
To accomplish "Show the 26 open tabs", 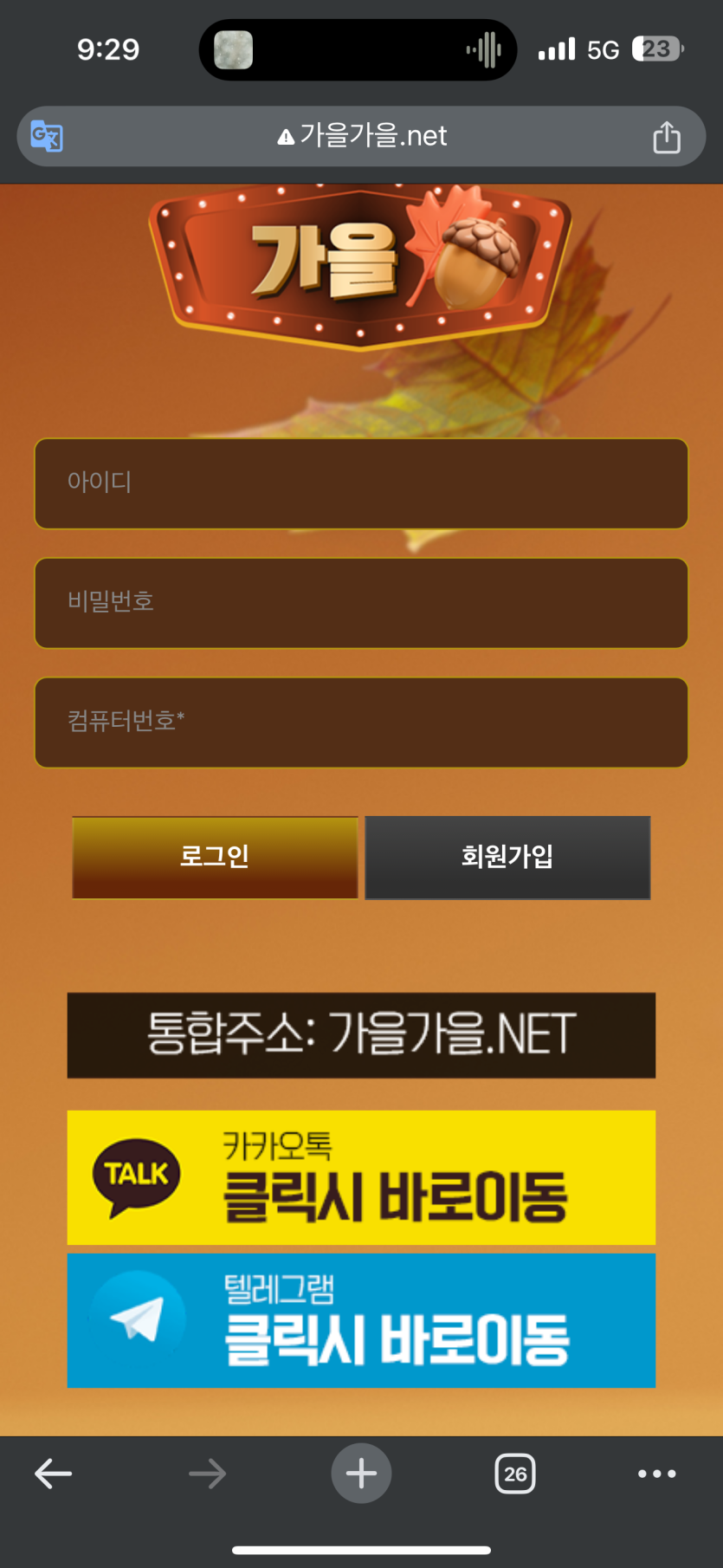I will tap(515, 1473).
